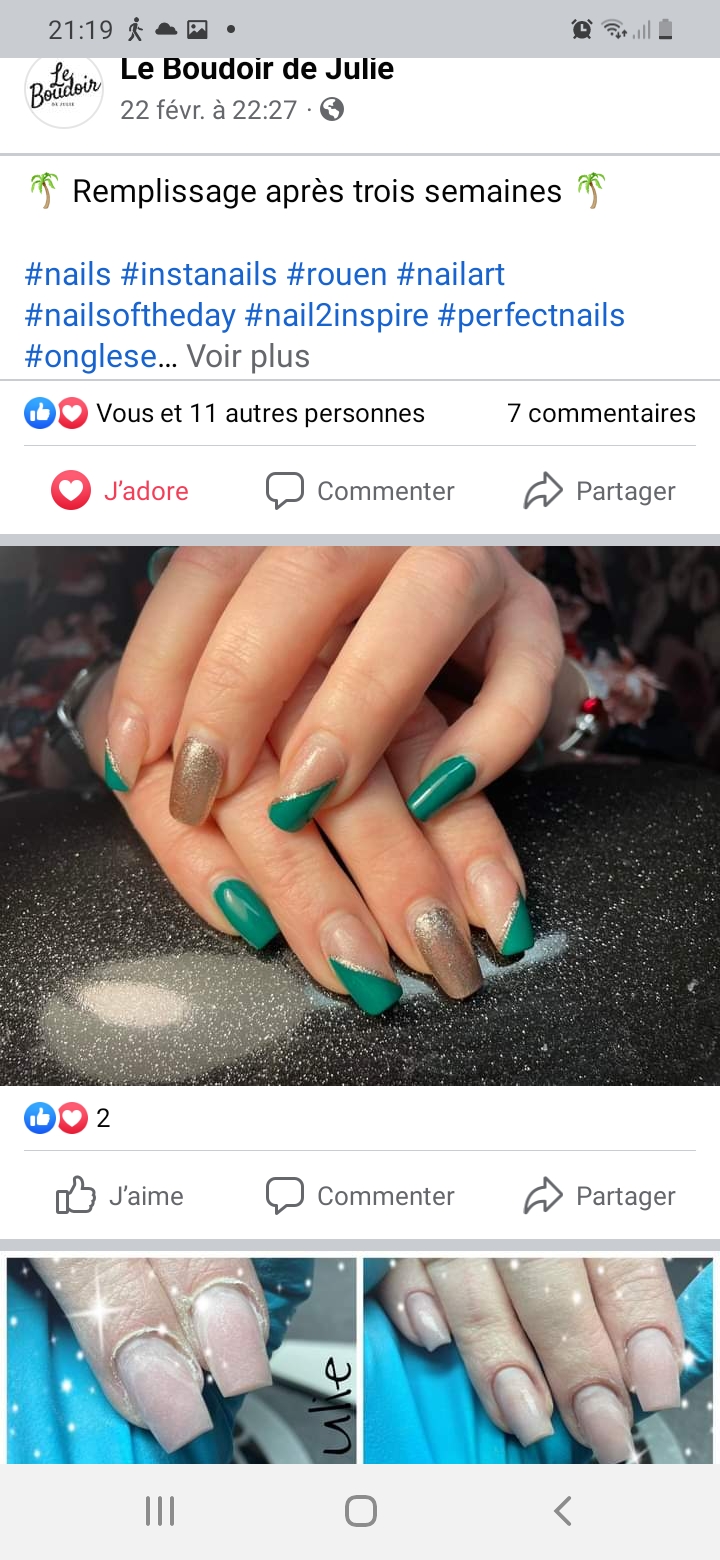The height and width of the screenshot is (1560, 720).
Task: Go back with the system back button
Action: pyautogui.click(x=563, y=1510)
